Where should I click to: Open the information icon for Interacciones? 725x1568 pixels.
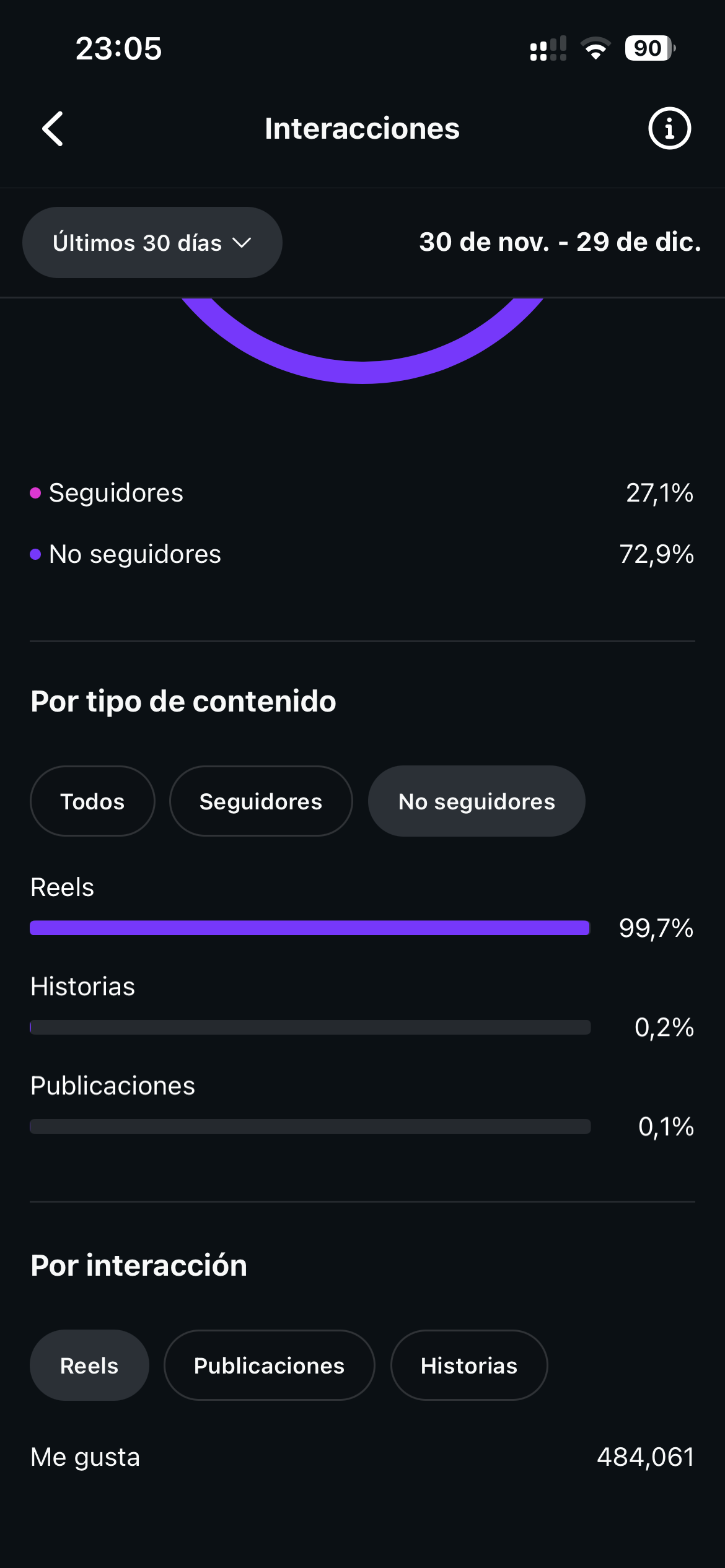coord(669,128)
